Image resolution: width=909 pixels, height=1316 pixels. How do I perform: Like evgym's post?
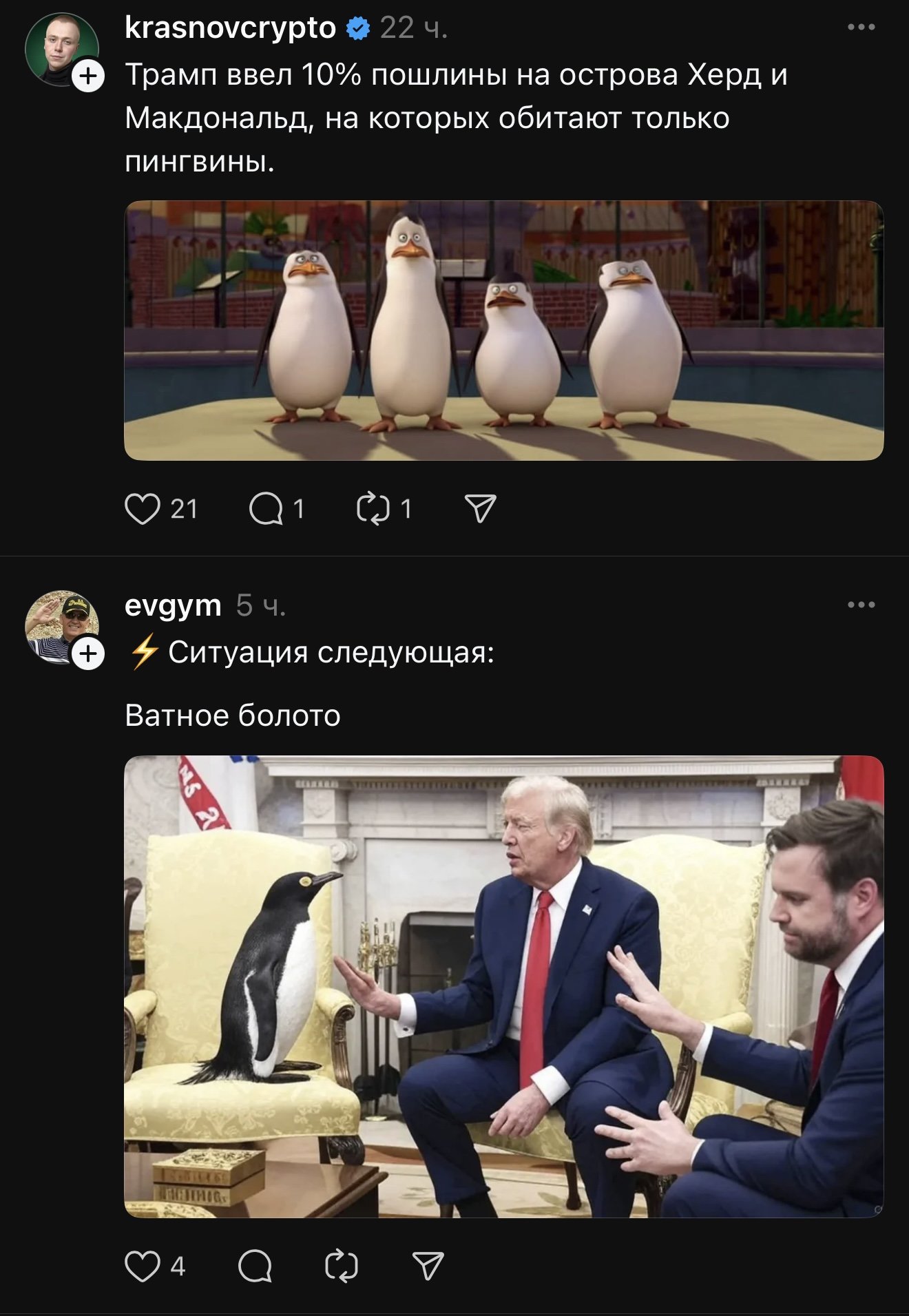(143, 1266)
